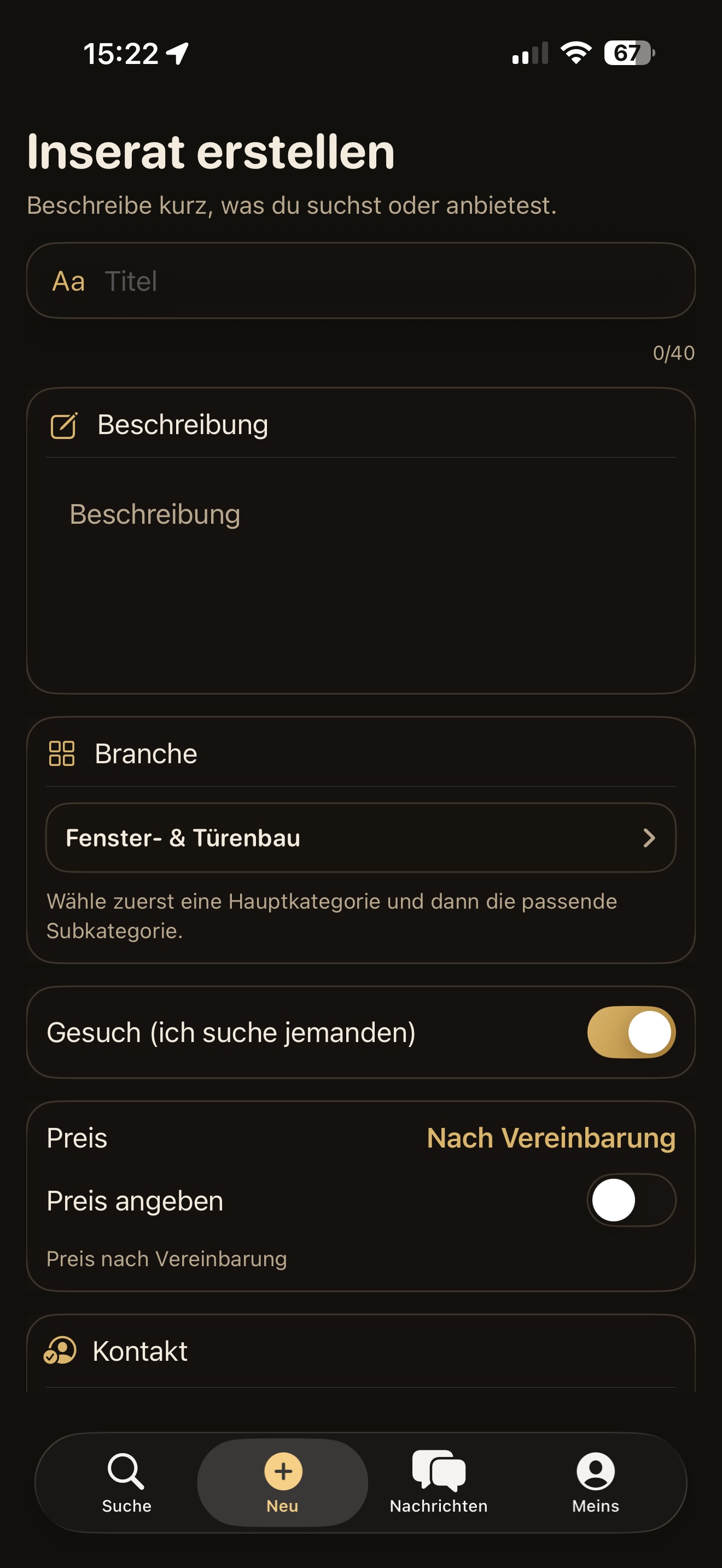Tap the contact icon next to Kontakt
The image size is (722, 1568).
click(x=60, y=1350)
